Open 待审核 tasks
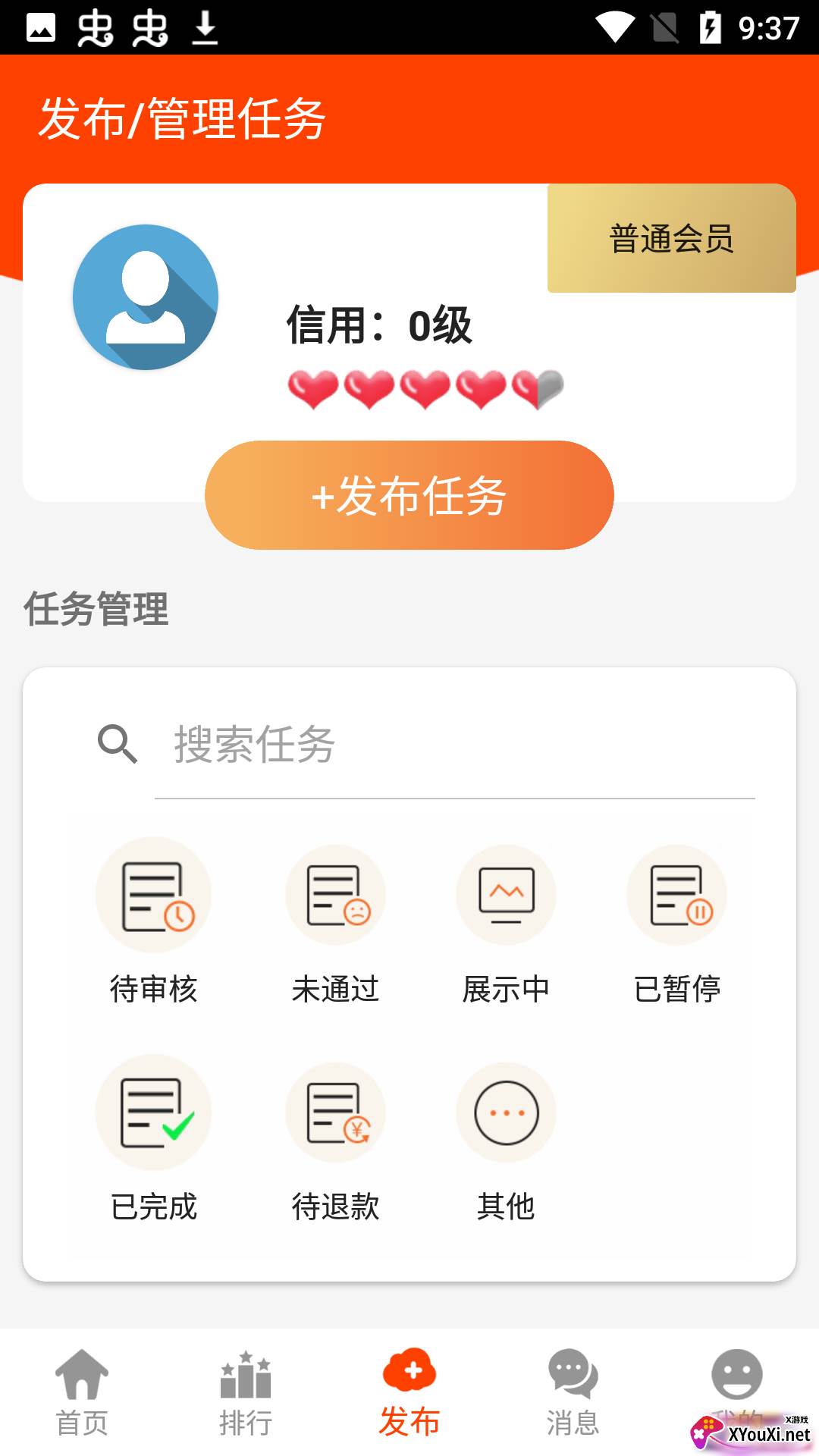Image resolution: width=819 pixels, height=1456 pixels. click(154, 922)
